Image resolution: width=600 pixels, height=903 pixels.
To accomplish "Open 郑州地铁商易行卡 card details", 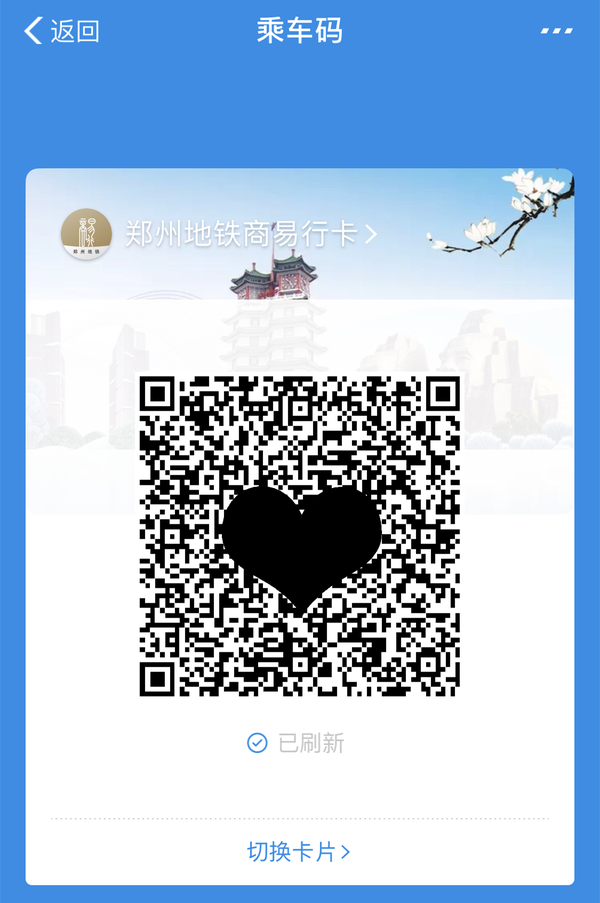I will click(250, 235).
